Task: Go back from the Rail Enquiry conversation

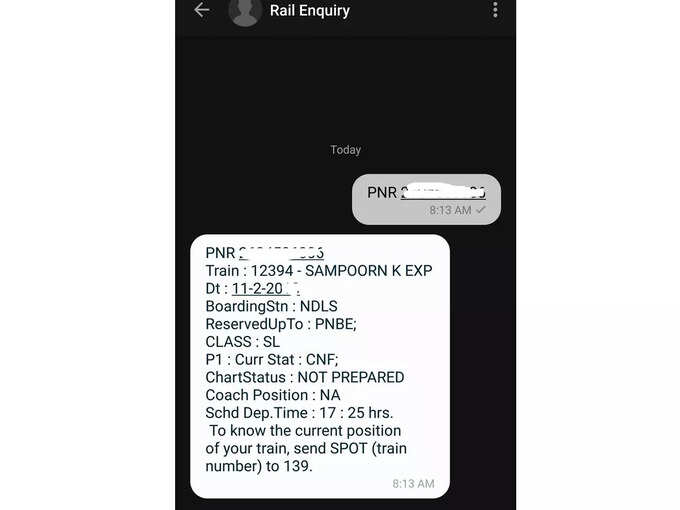Action: (202, 10)
